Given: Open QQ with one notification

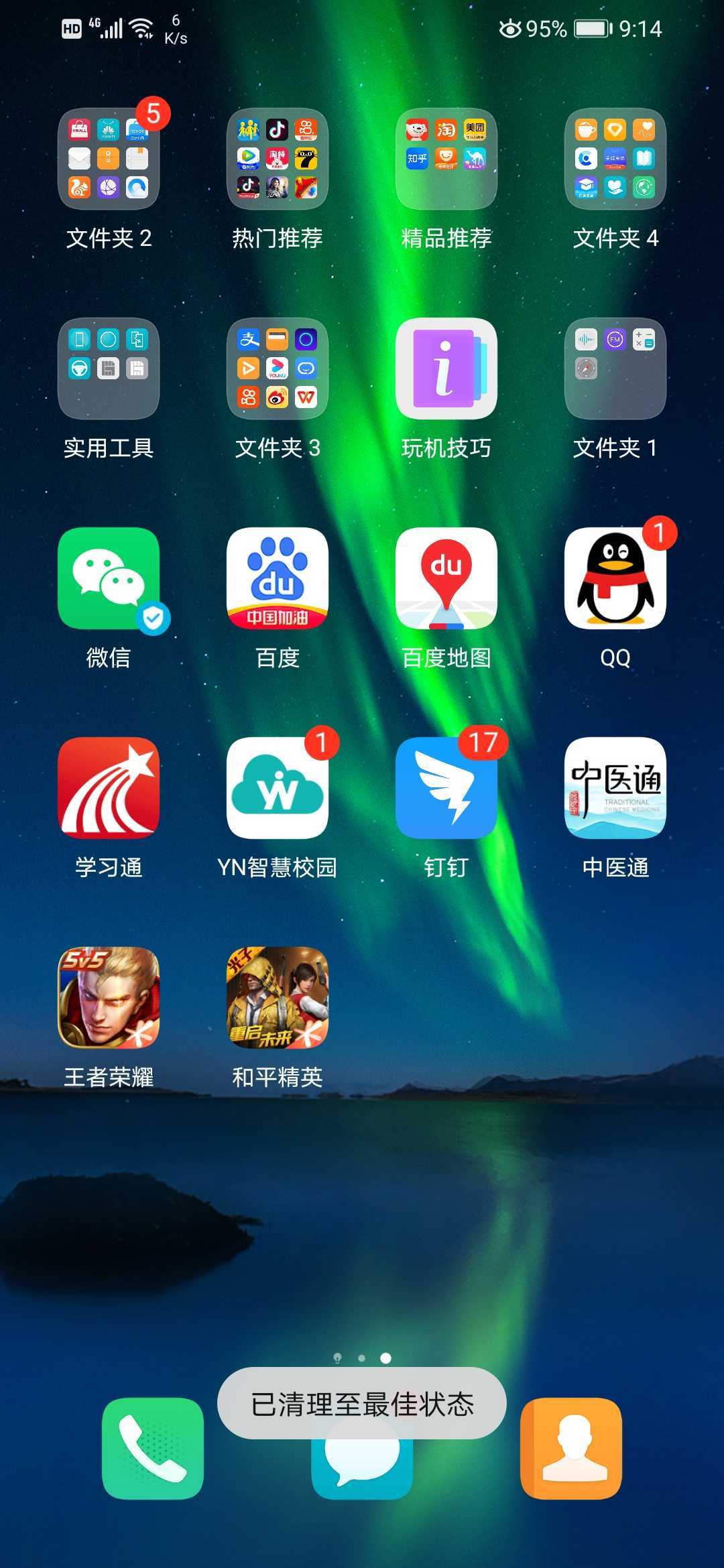Looking at the screenshot, I should 615,579.
